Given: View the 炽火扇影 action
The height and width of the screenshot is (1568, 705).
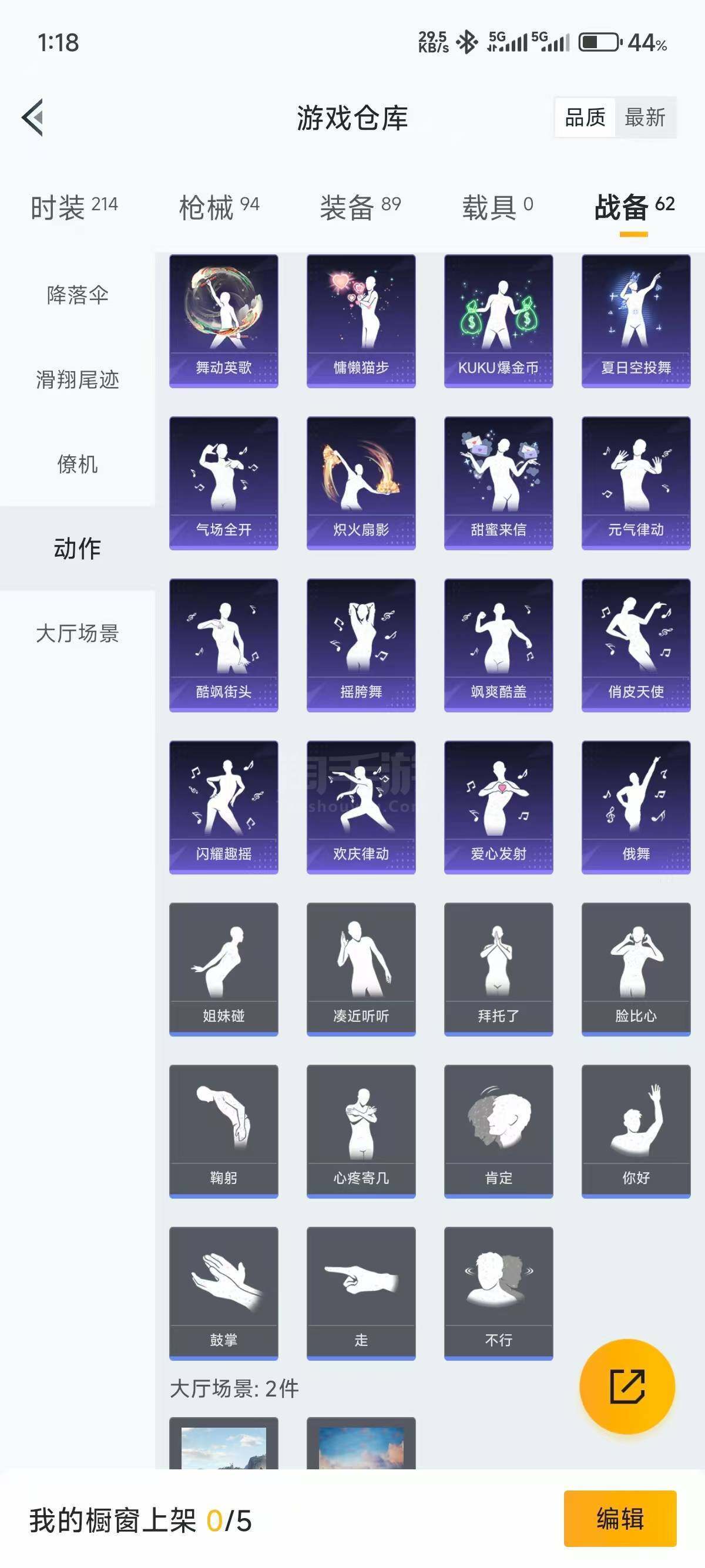Looking at the screenshot, I should click(361, 483).
